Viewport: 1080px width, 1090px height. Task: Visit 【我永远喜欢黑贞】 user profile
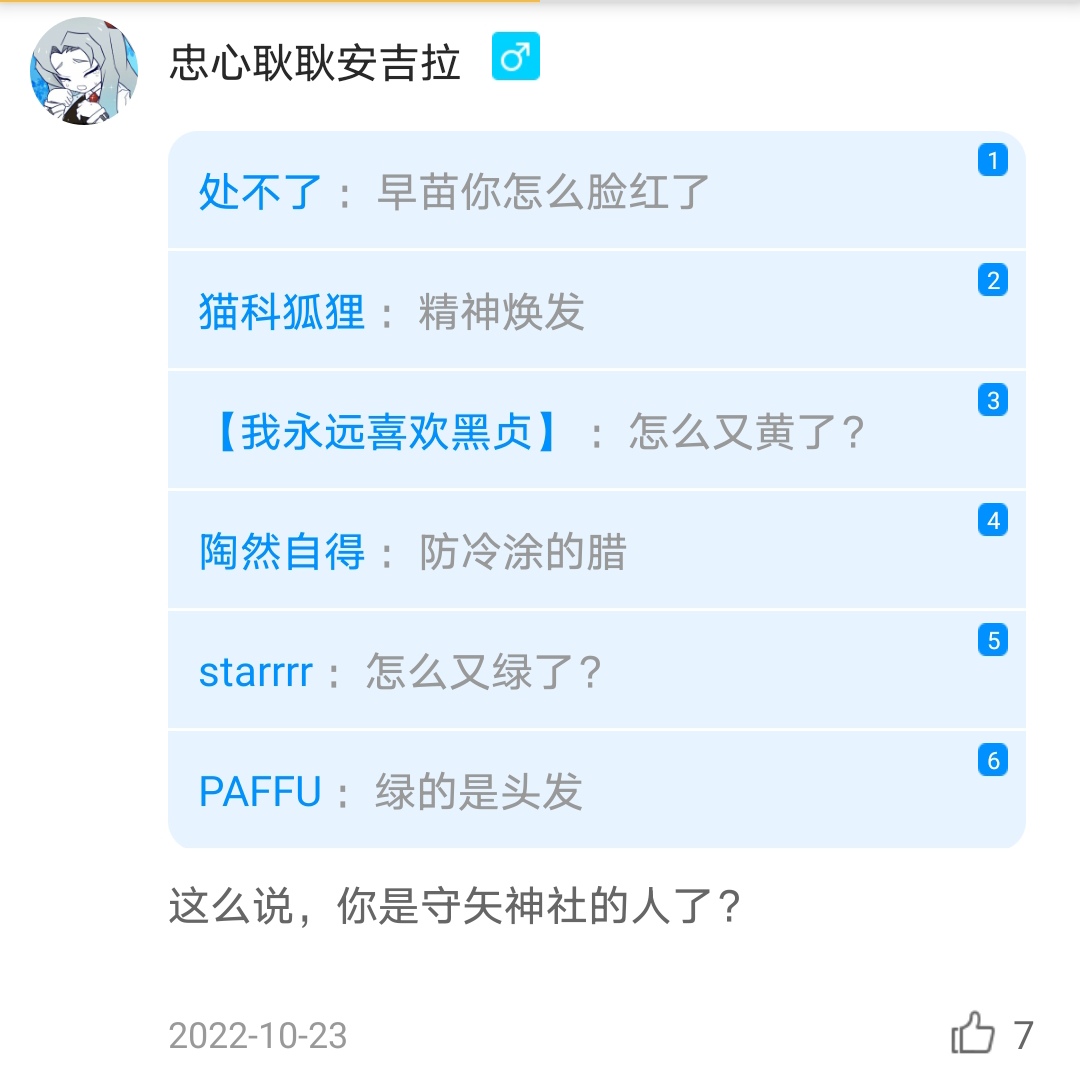384,432
